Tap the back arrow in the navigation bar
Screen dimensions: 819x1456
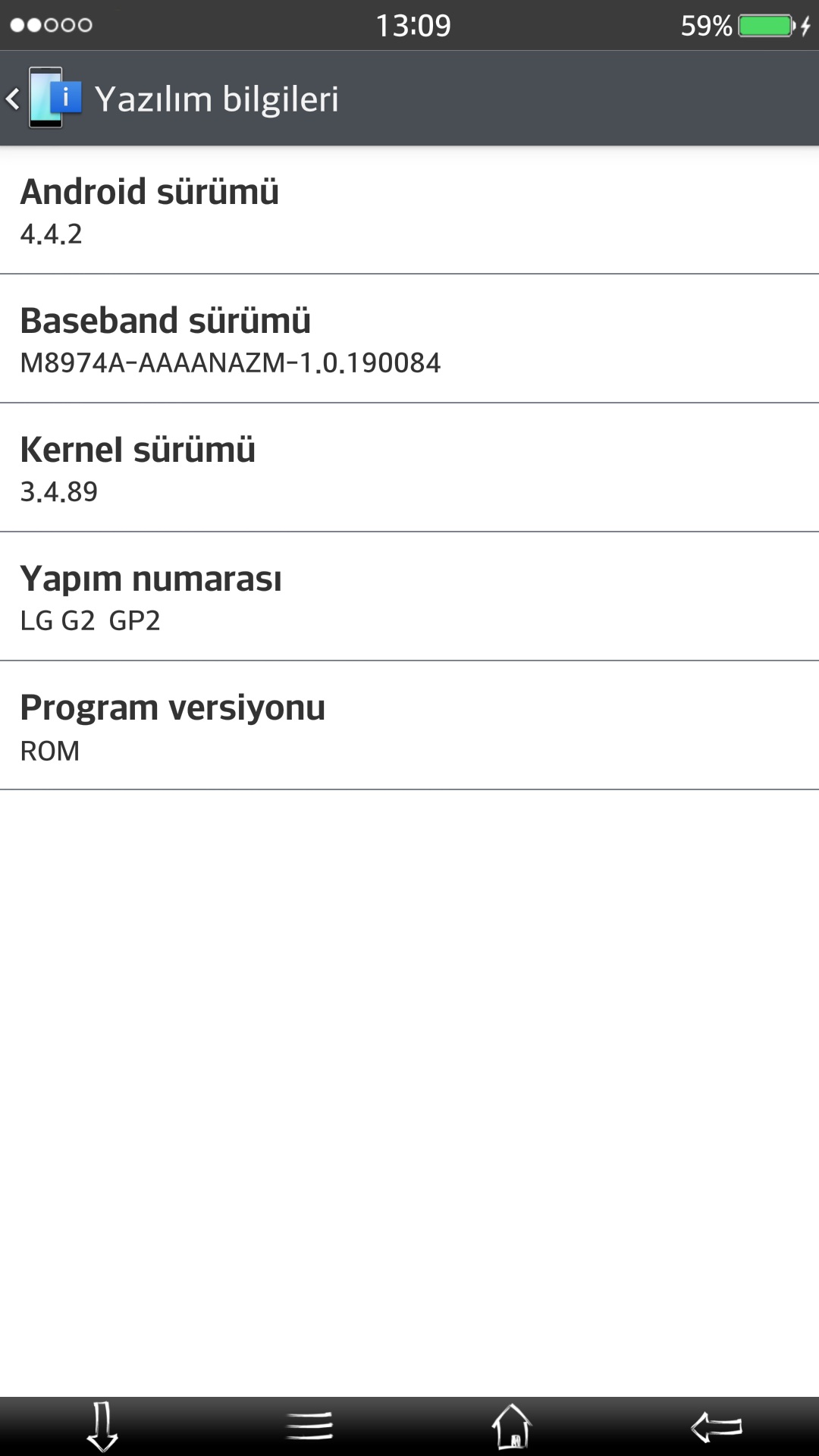(717, 1427)
